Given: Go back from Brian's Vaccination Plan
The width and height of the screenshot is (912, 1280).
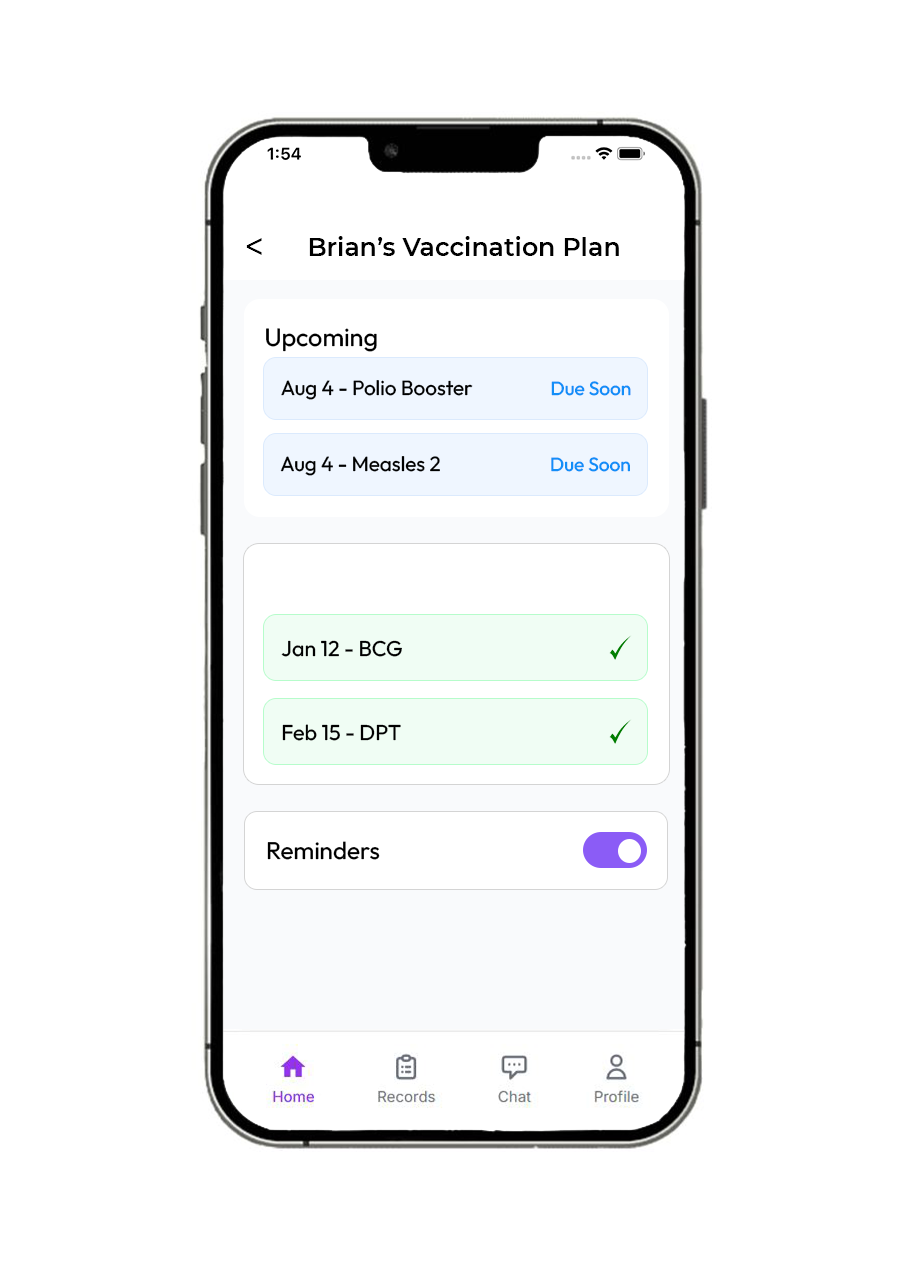Looking at the screenshot, I should (254, 247).
